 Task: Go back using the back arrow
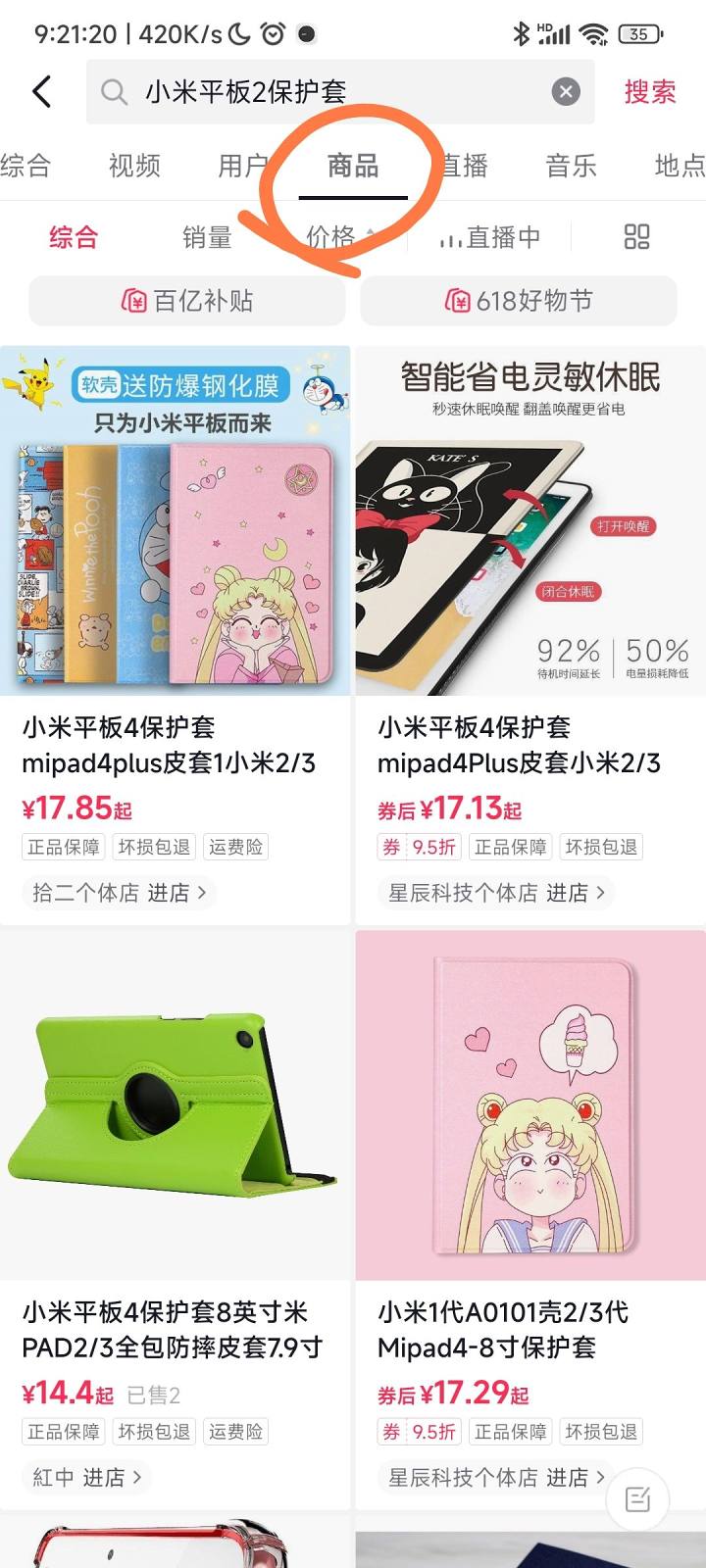point(41,92)
